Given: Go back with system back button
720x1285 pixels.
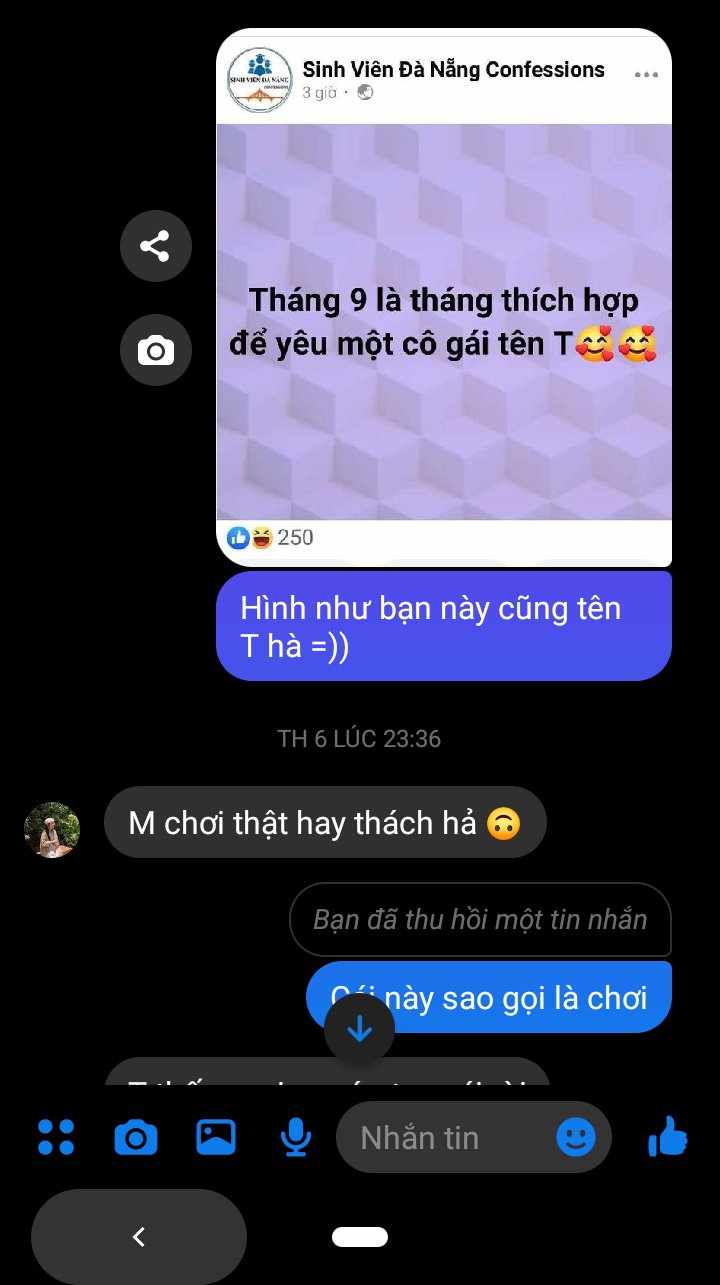Looking at the screenshot, I should 139,1237.
